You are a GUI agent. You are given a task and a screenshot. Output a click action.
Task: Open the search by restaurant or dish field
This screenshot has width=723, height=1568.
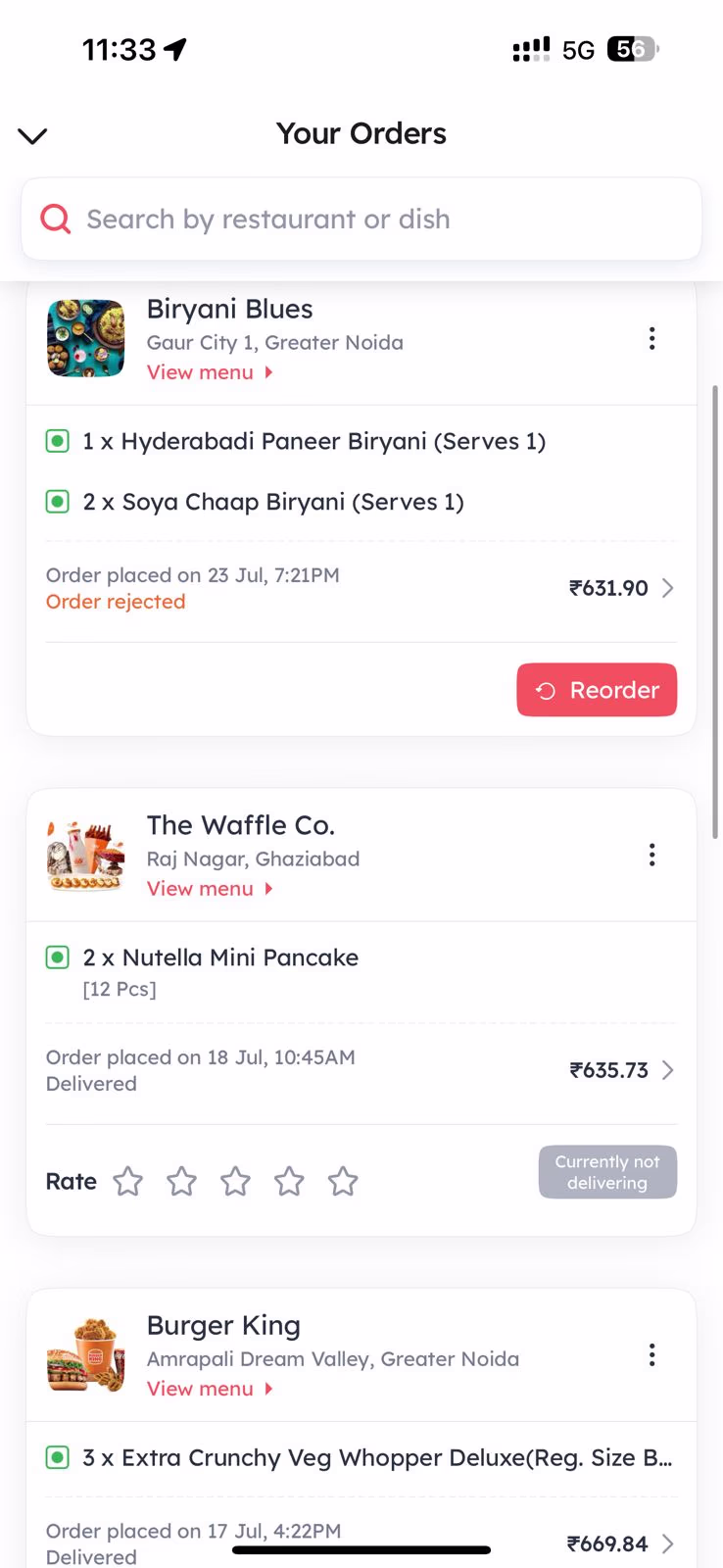tap(361, 220)
